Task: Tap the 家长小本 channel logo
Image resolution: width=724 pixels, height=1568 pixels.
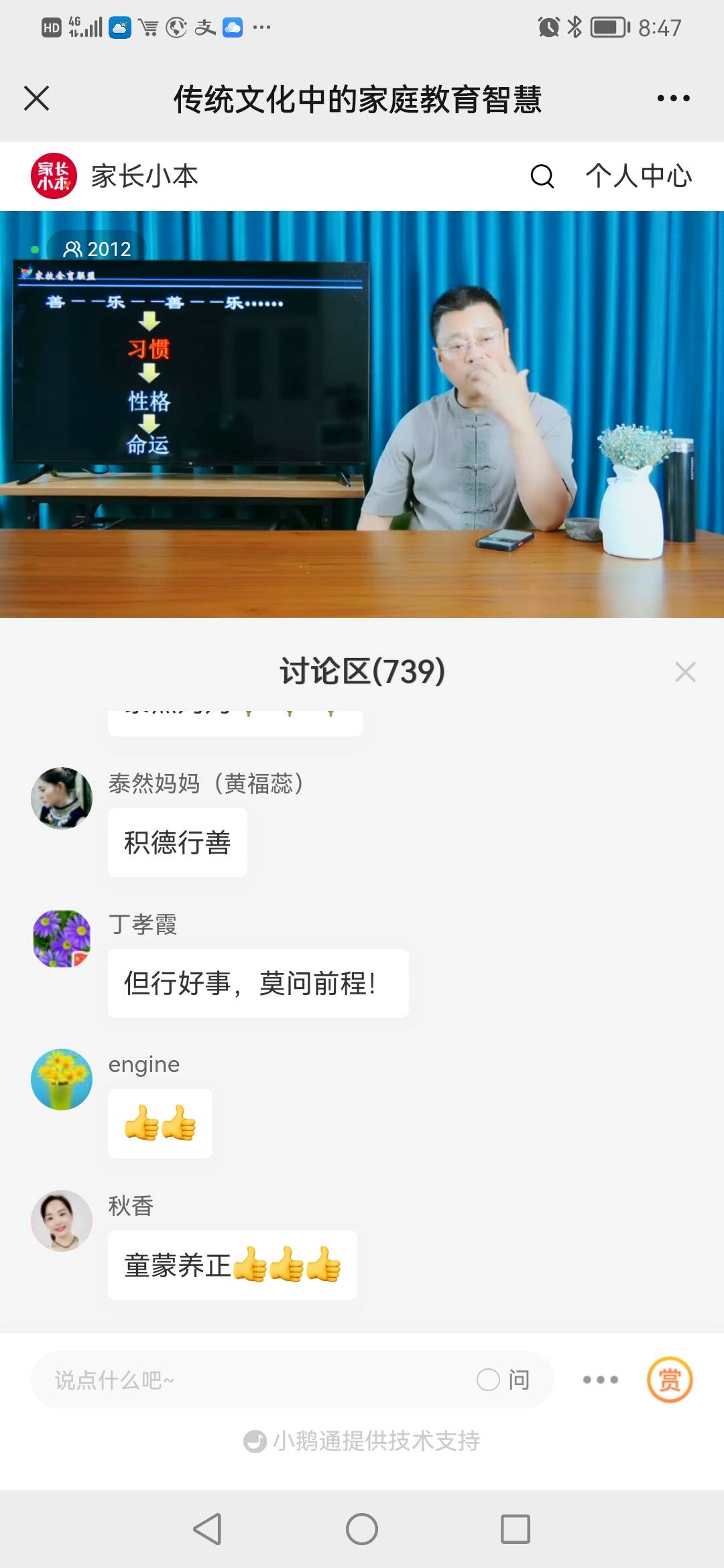Action: click(54, 176)
